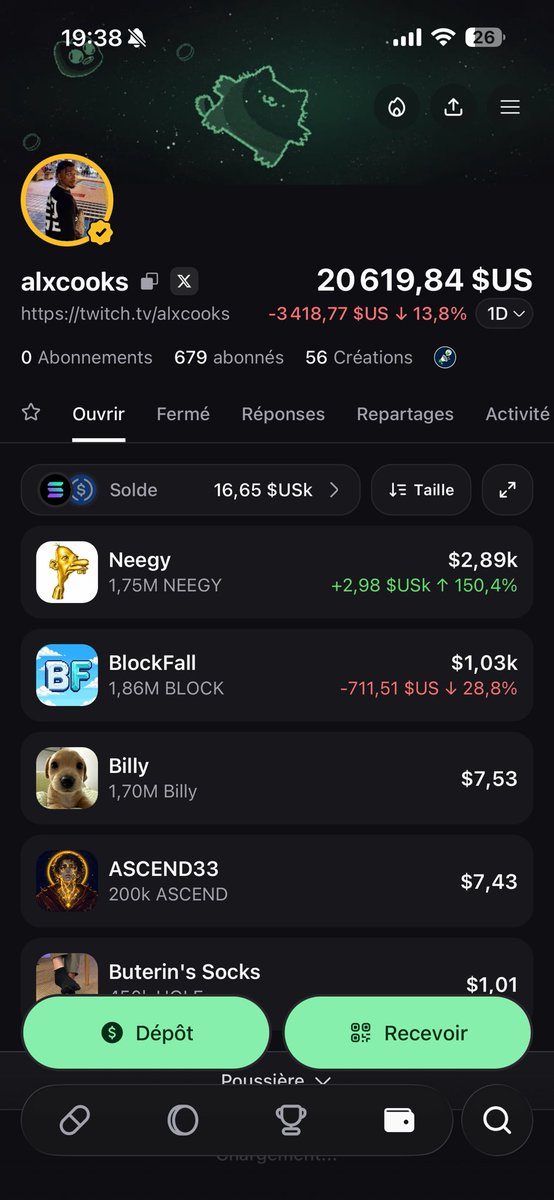554x1200 pixels.
Task: Tap the flame icon in the header
Action: [x=397, y=108]
